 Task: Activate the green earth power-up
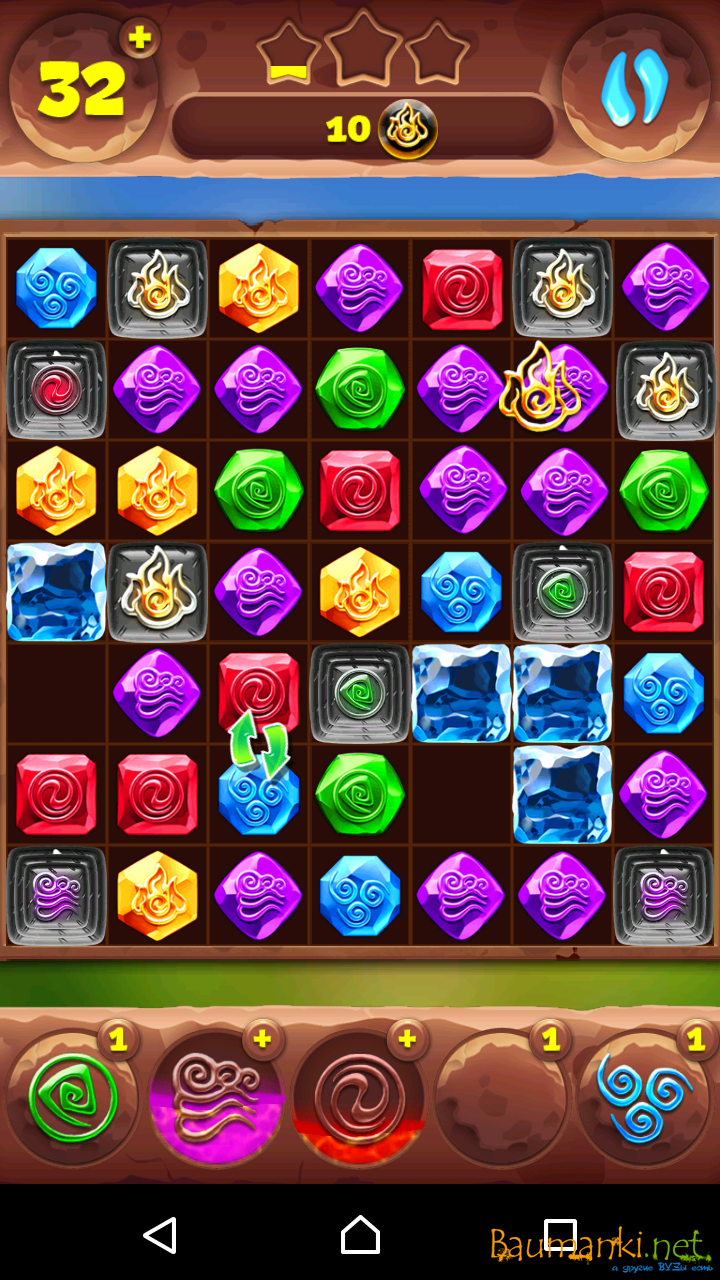coord(72,1098)
